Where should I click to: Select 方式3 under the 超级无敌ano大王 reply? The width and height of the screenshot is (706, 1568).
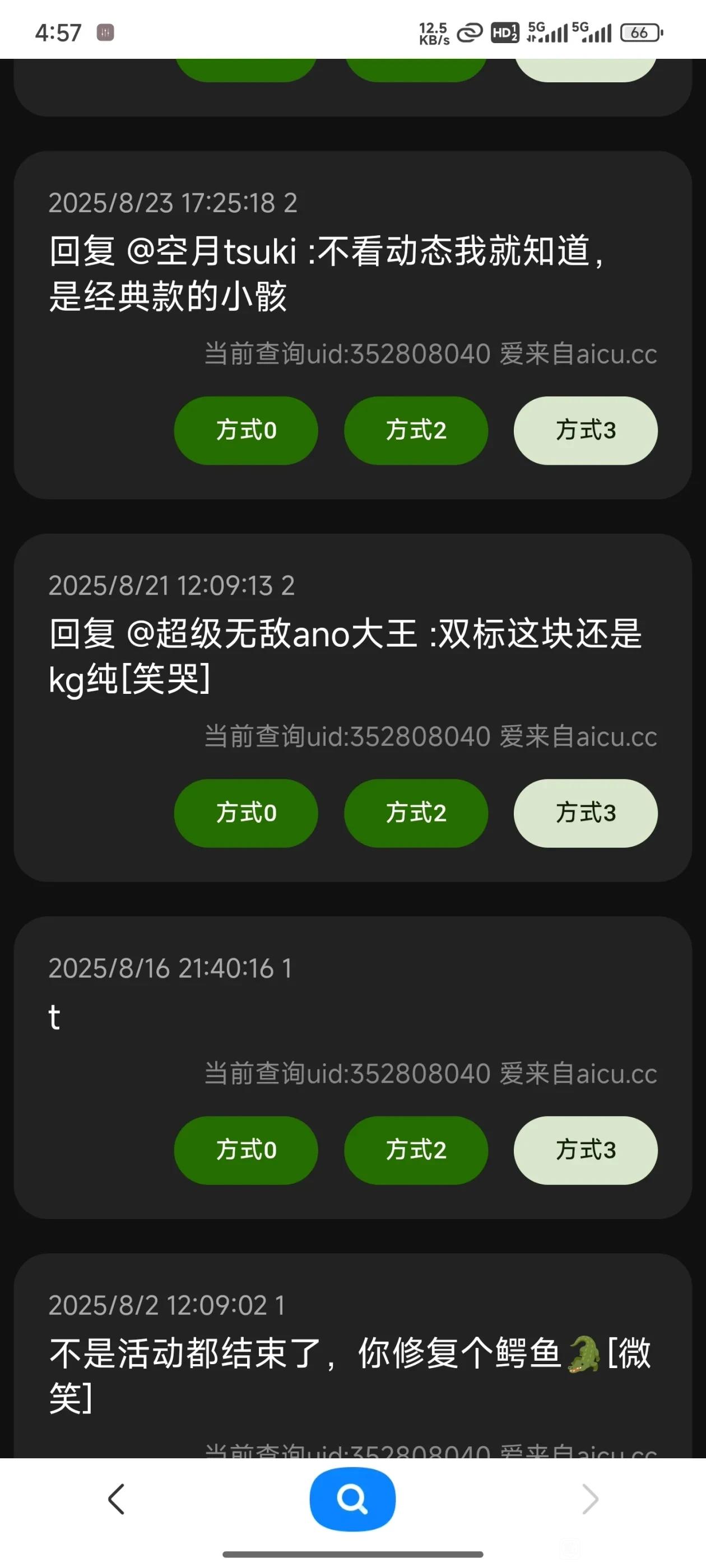(586, 813)
